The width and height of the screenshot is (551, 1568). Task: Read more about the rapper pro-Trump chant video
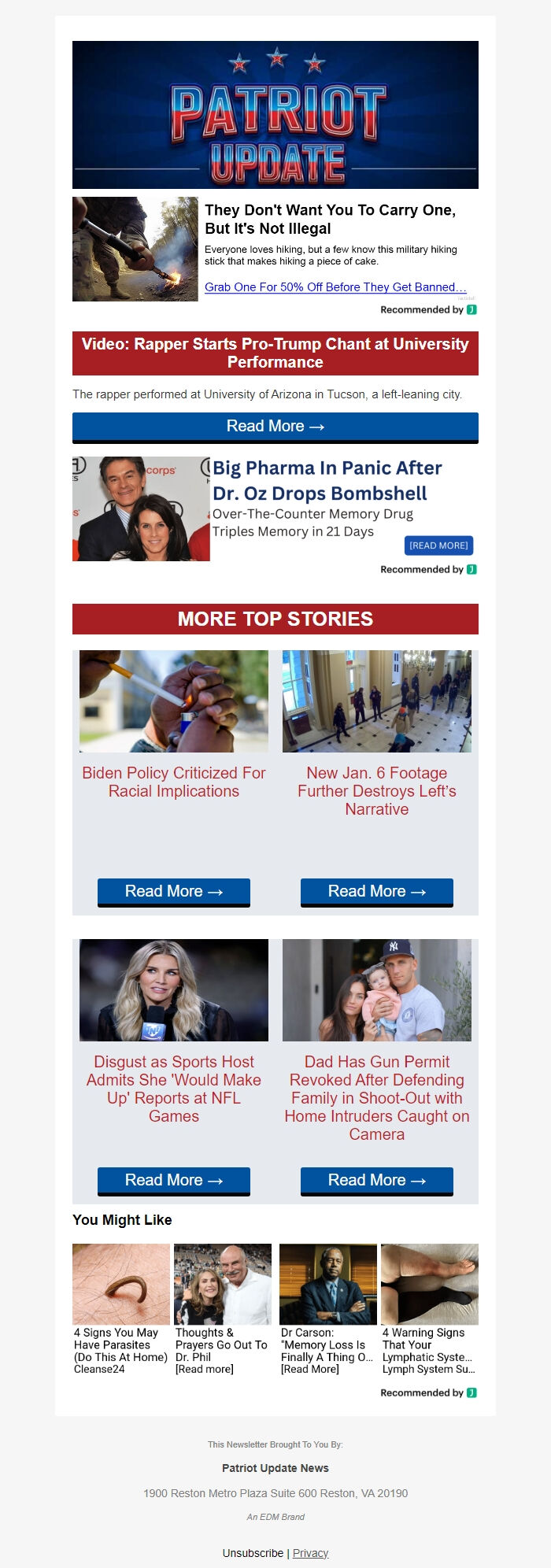coord(275,427)
